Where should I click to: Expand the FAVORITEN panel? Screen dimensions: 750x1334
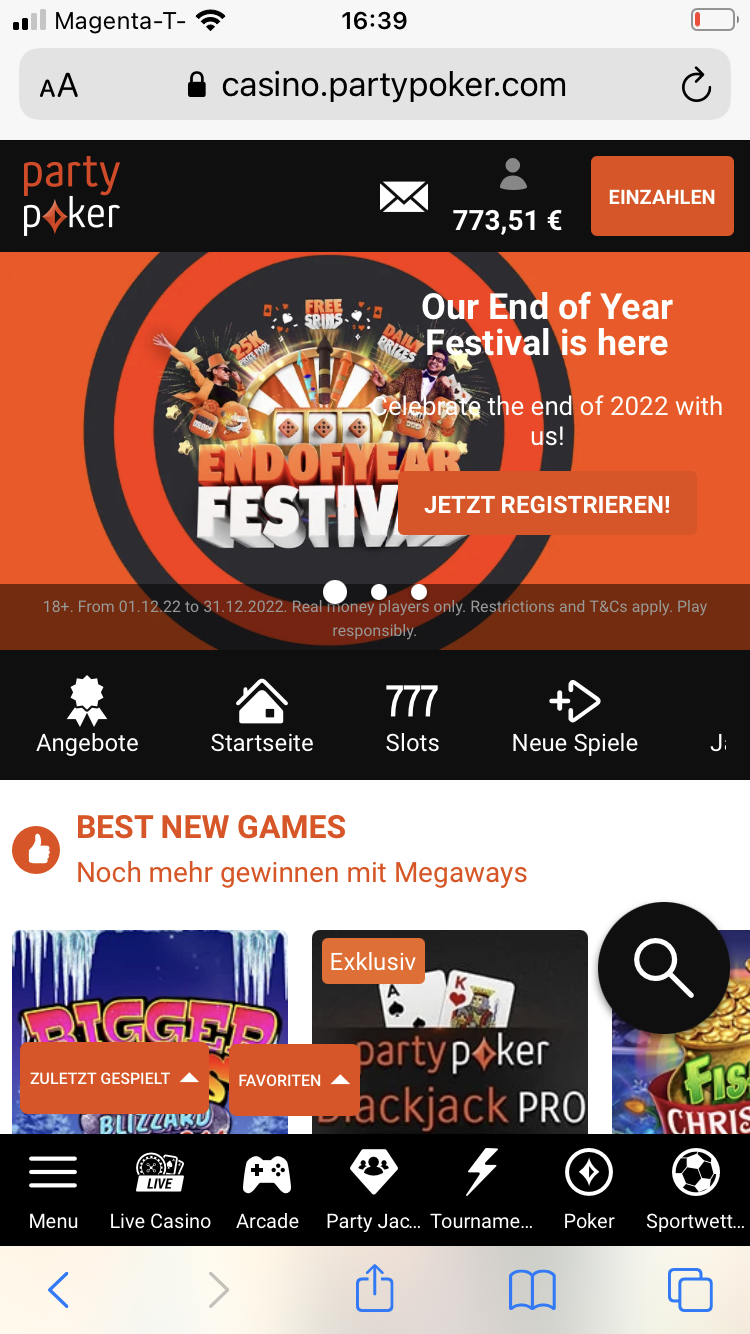[294, 1080]
